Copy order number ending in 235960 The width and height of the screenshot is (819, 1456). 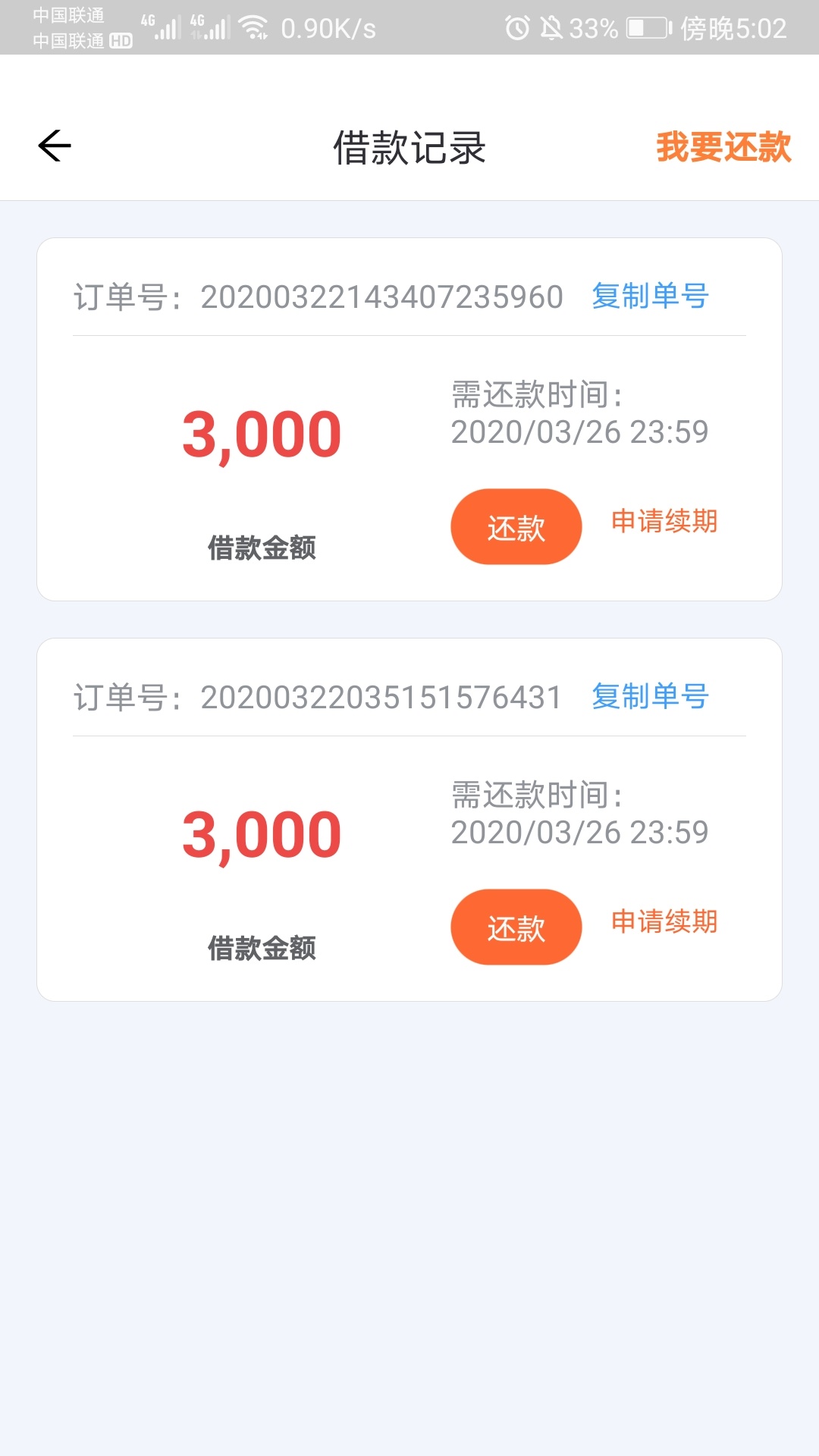[x=650, y=296]
